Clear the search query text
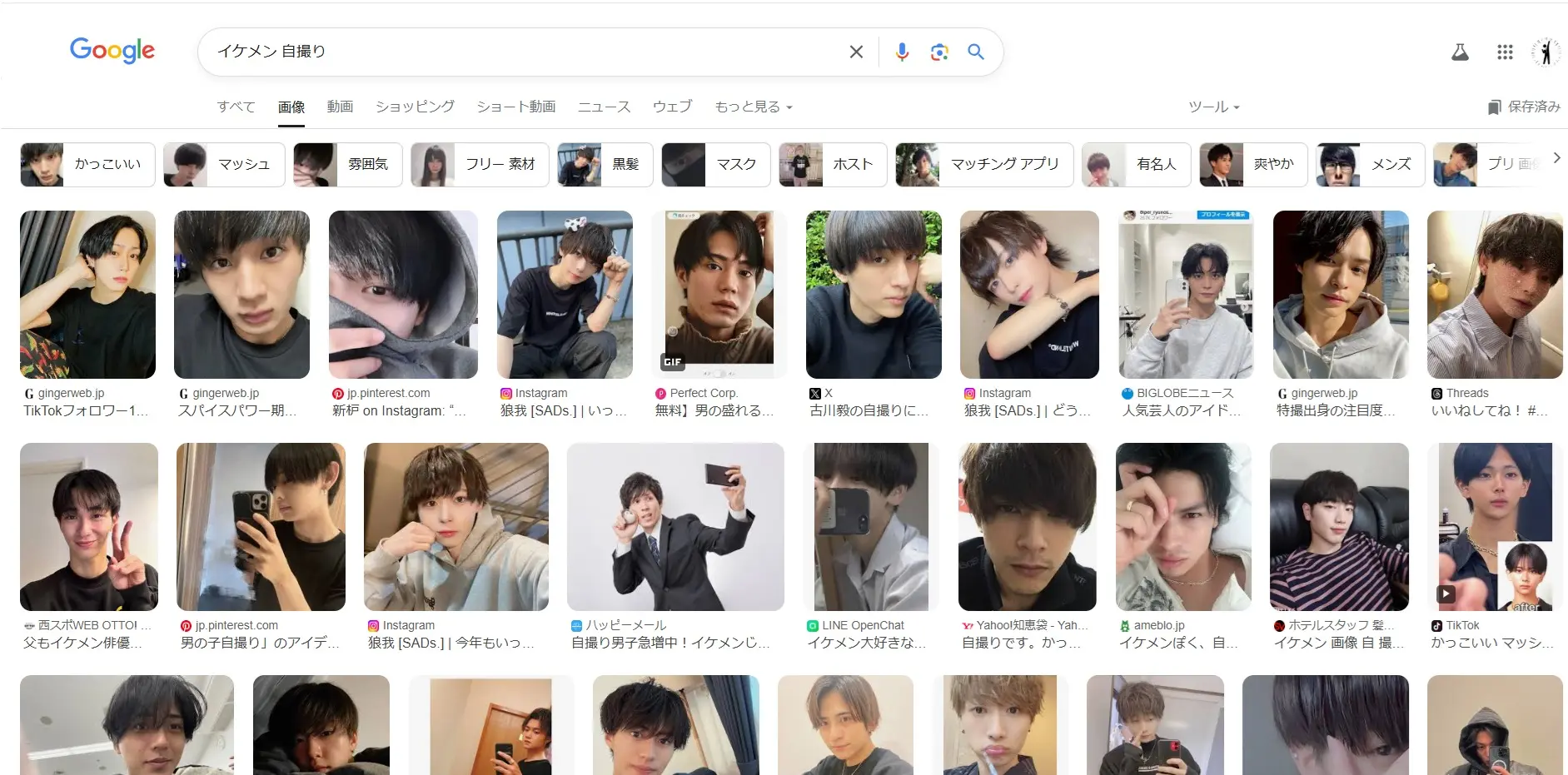Screen dimensions: 1568x775 855,52
